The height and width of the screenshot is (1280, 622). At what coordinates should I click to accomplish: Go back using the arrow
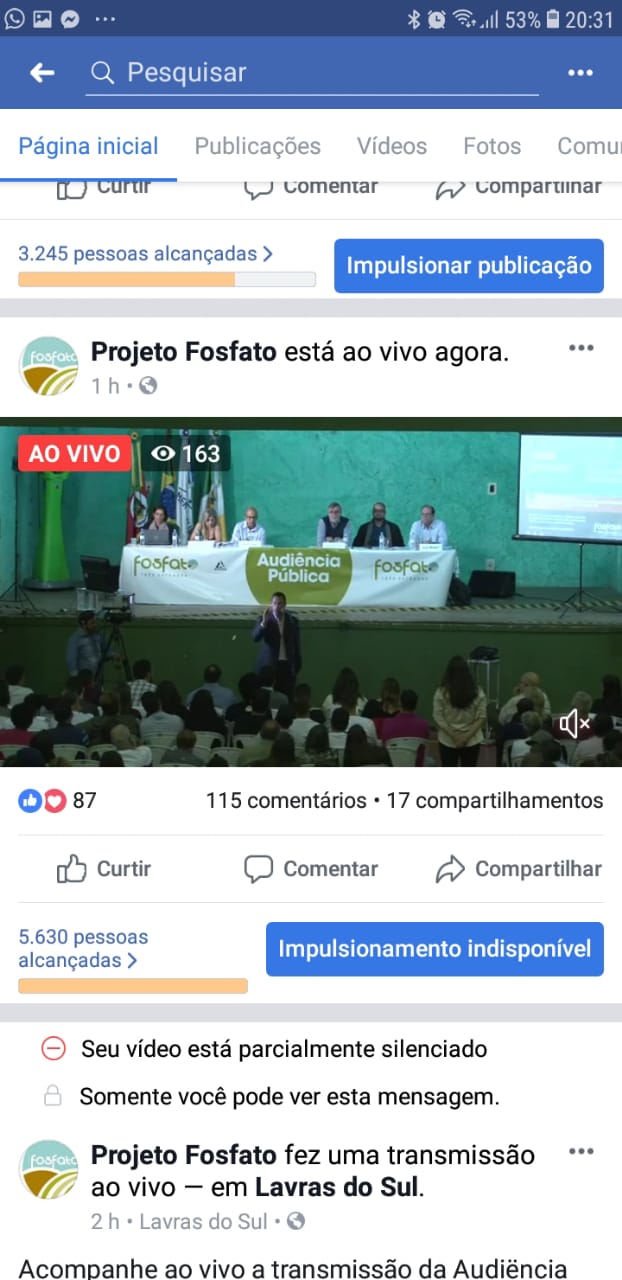click(x=42, y=72)
